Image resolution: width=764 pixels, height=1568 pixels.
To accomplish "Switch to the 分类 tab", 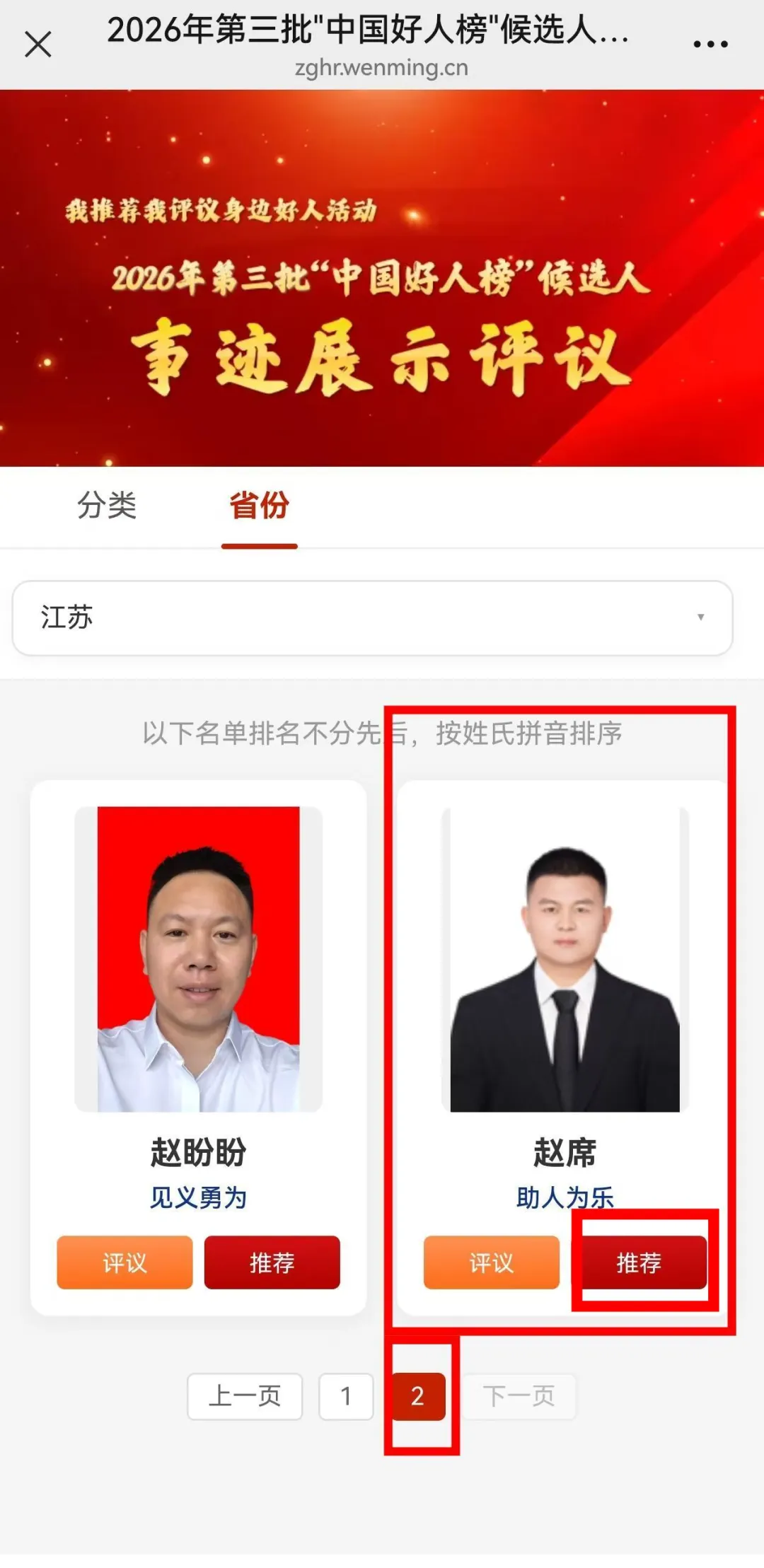I will point(107,506).
